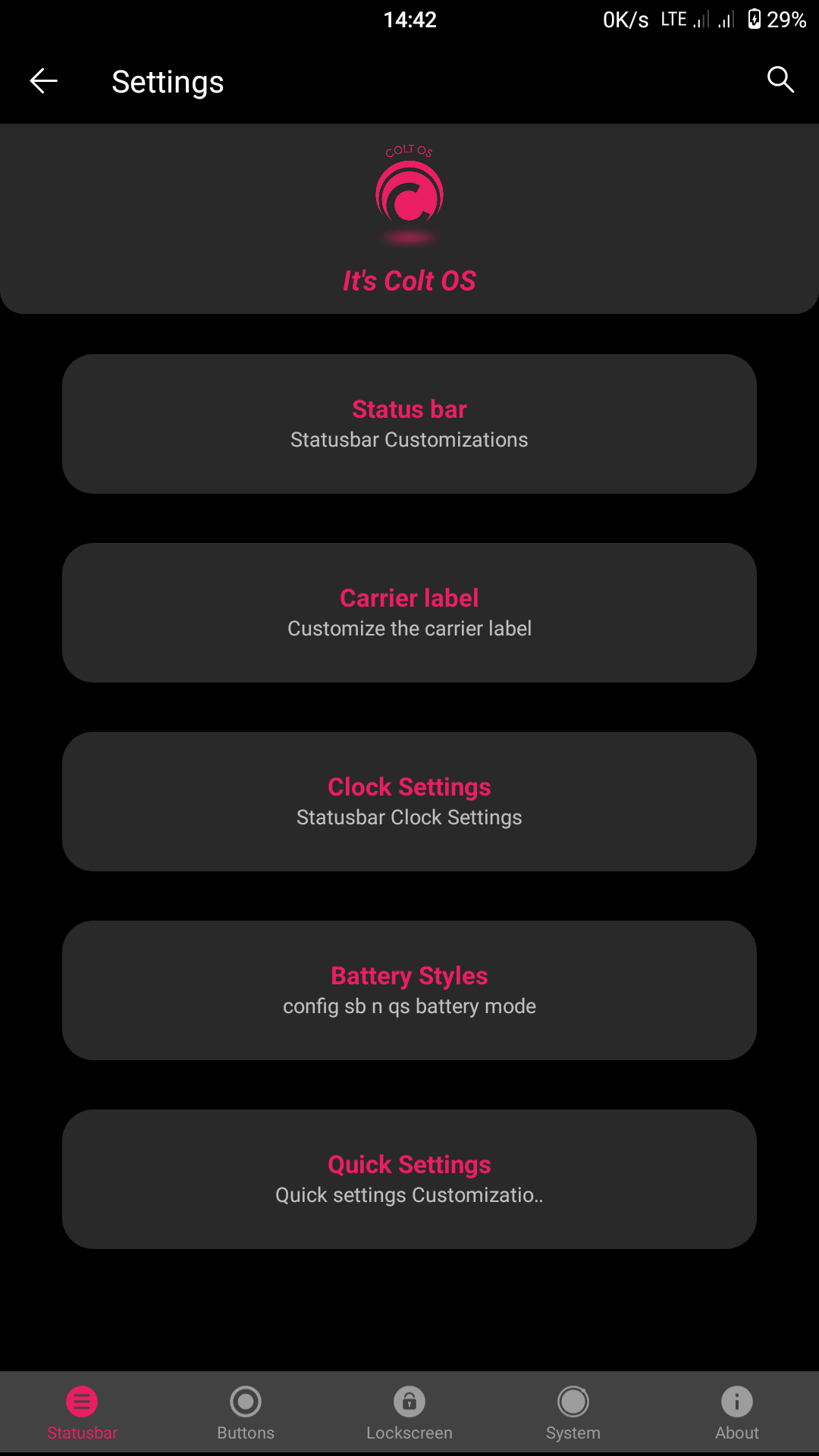The height and width of the screenshot is (1456, 819).
Task: Open the Quick Settings card
Action: (x=409, y=1179)
